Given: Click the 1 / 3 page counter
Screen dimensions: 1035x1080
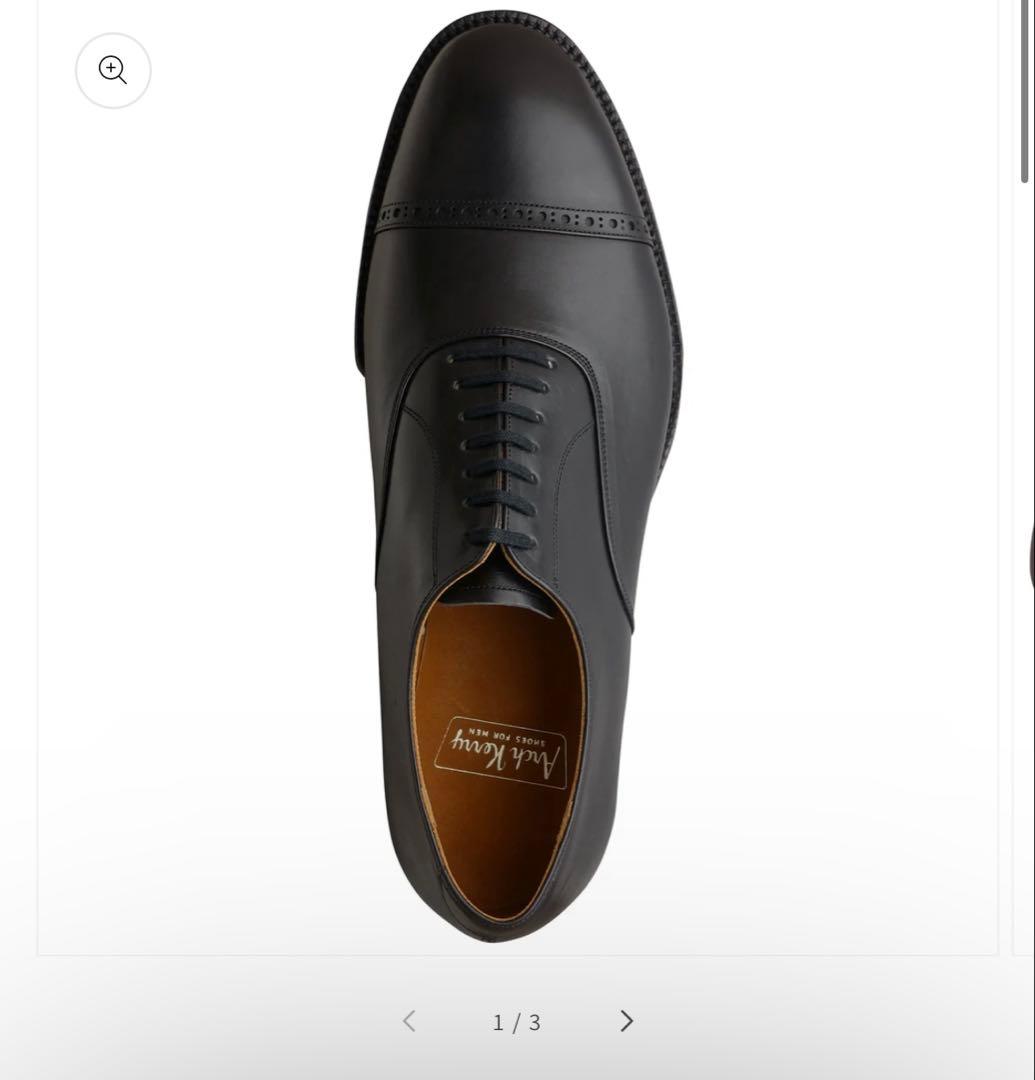Looking at the screenshot, I should point(516,1021).
